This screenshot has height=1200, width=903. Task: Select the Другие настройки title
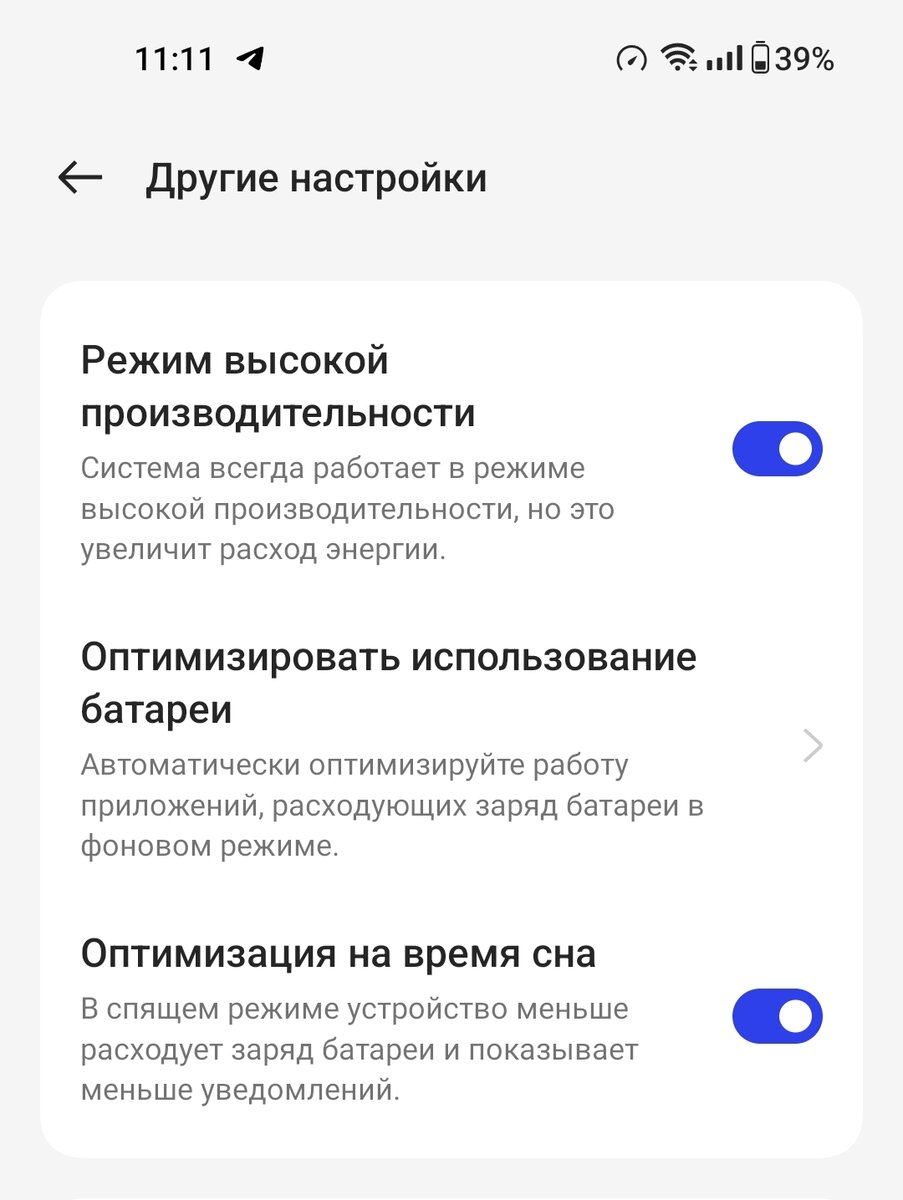(316, 177)
